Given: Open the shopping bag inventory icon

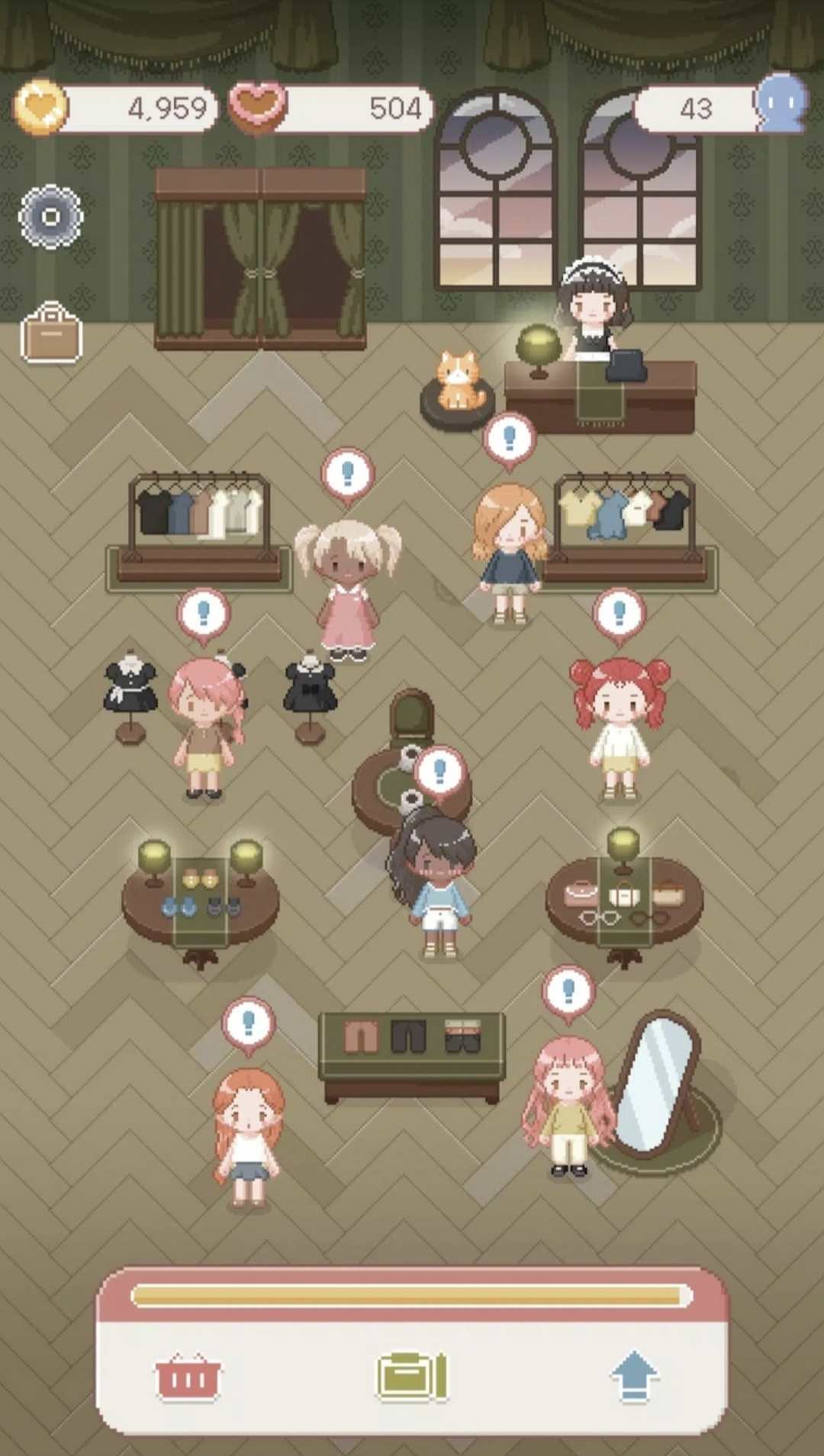Looking at the screenshot, I should 51,333.
